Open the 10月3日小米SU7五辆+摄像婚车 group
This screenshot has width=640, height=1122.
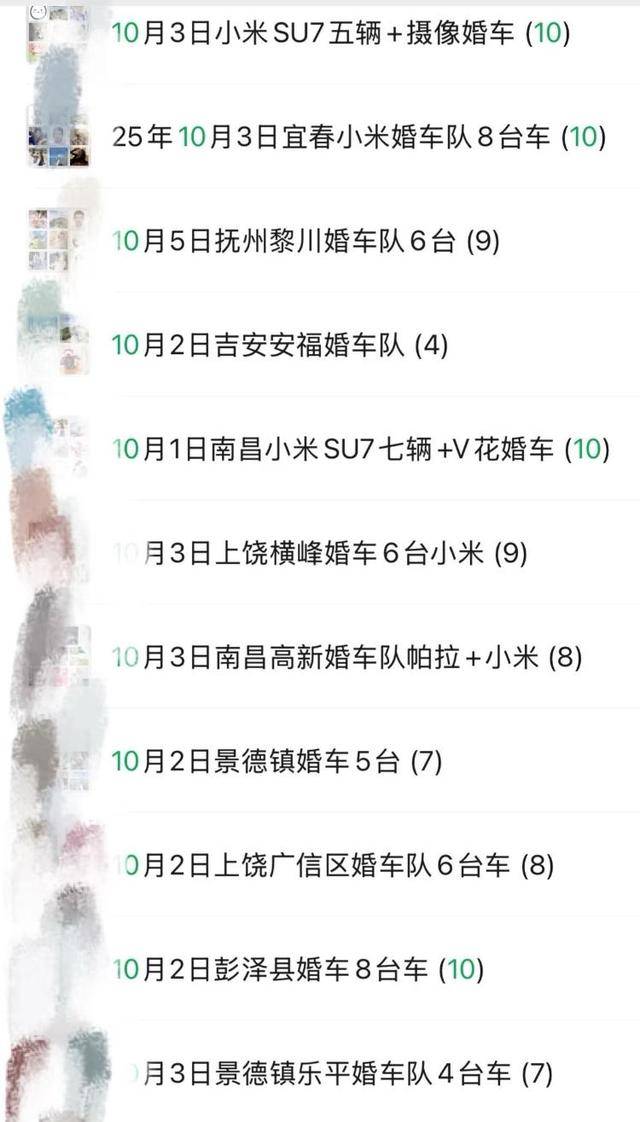click(340, 34)
